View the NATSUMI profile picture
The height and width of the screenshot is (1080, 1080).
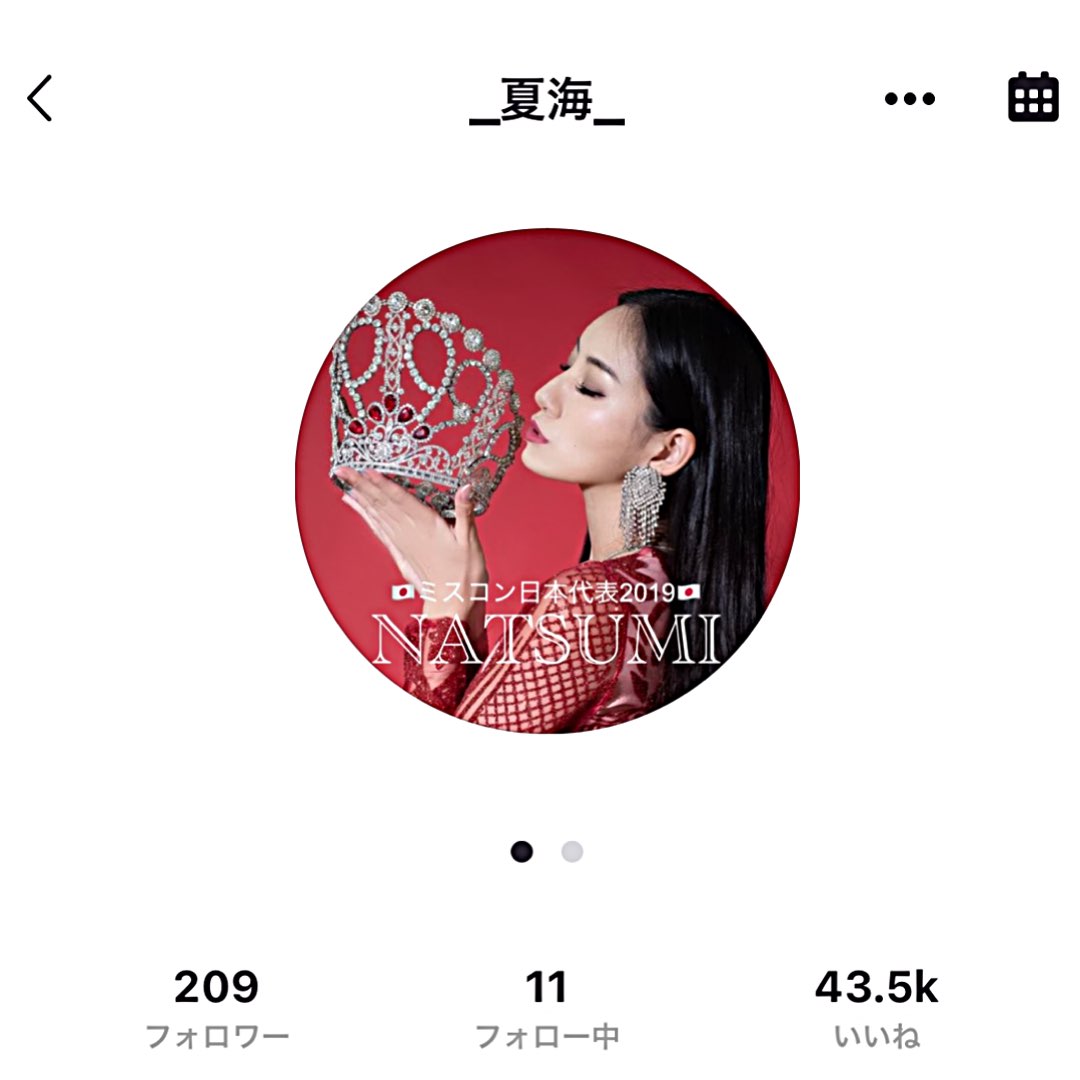click(x=548, y=481)
